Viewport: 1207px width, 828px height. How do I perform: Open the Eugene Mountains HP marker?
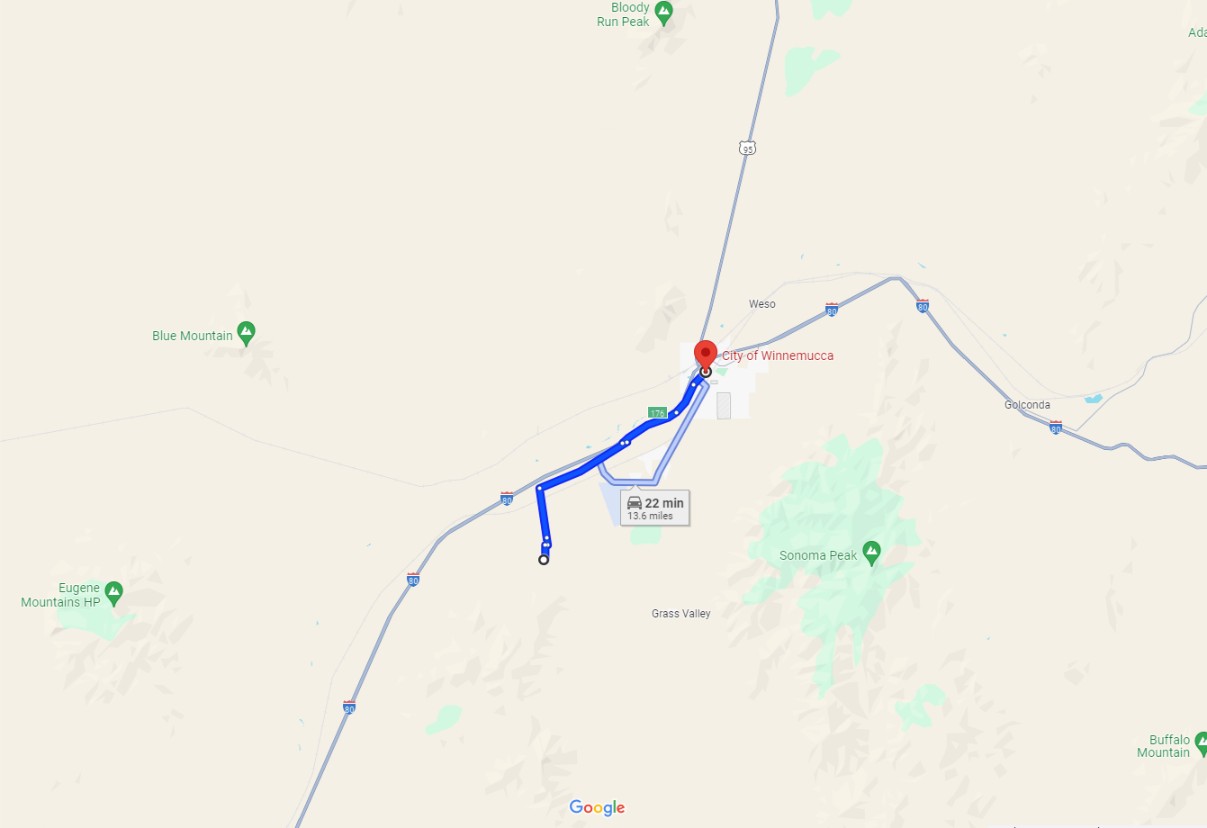click(114, 591)
